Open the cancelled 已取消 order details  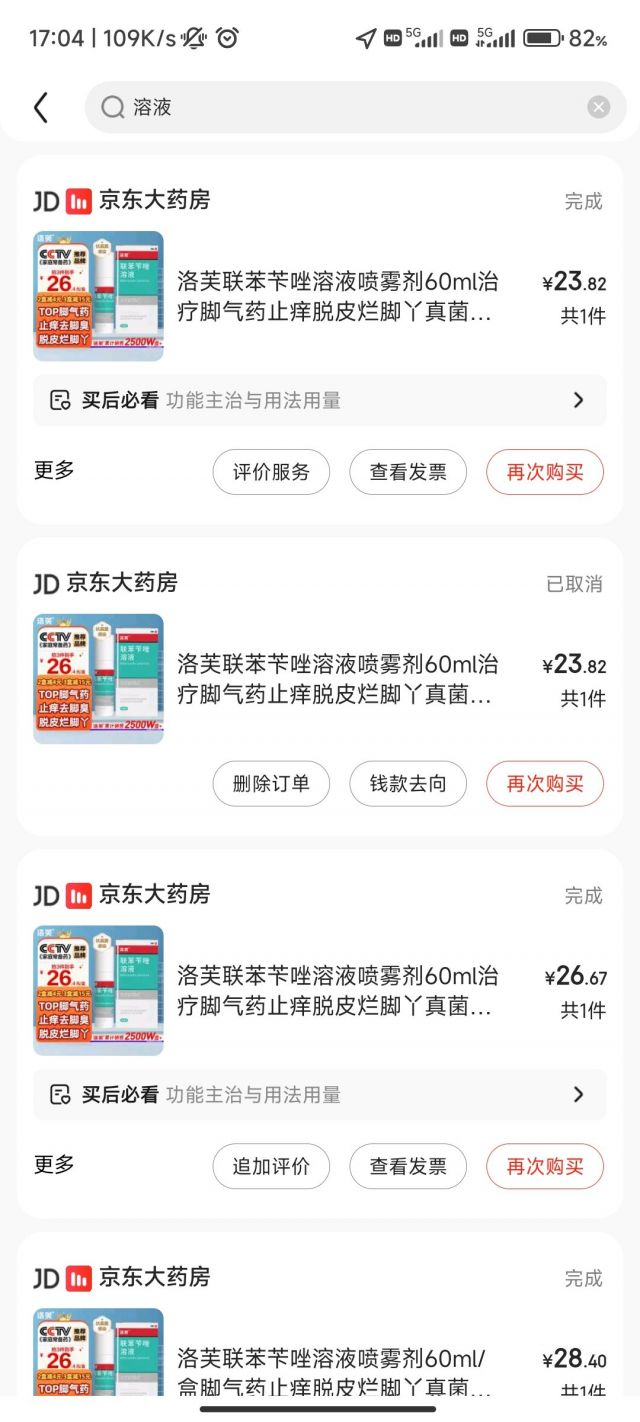[334, 680]
